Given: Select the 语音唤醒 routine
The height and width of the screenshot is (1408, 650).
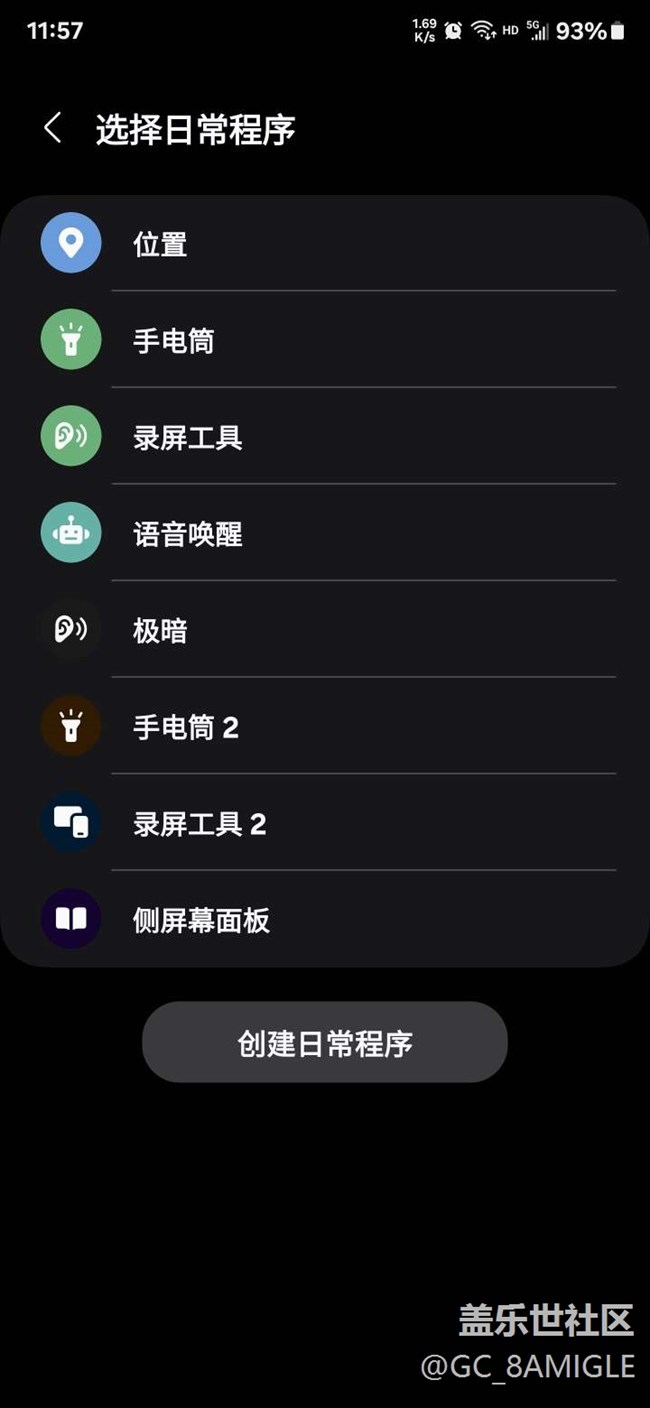Looking at the screenshot, I should 325,533.
